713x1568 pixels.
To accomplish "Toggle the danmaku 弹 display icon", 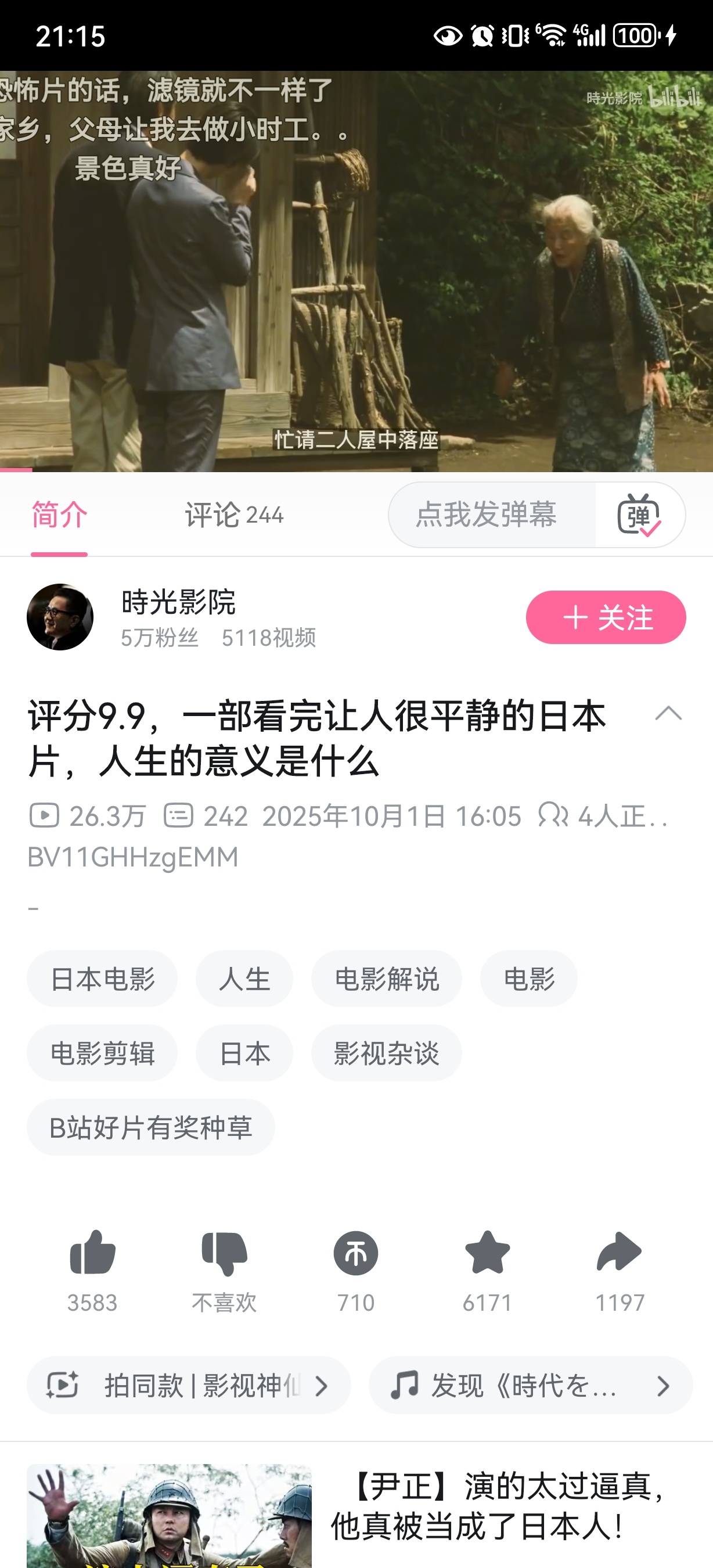I will [x=639, y=515].
